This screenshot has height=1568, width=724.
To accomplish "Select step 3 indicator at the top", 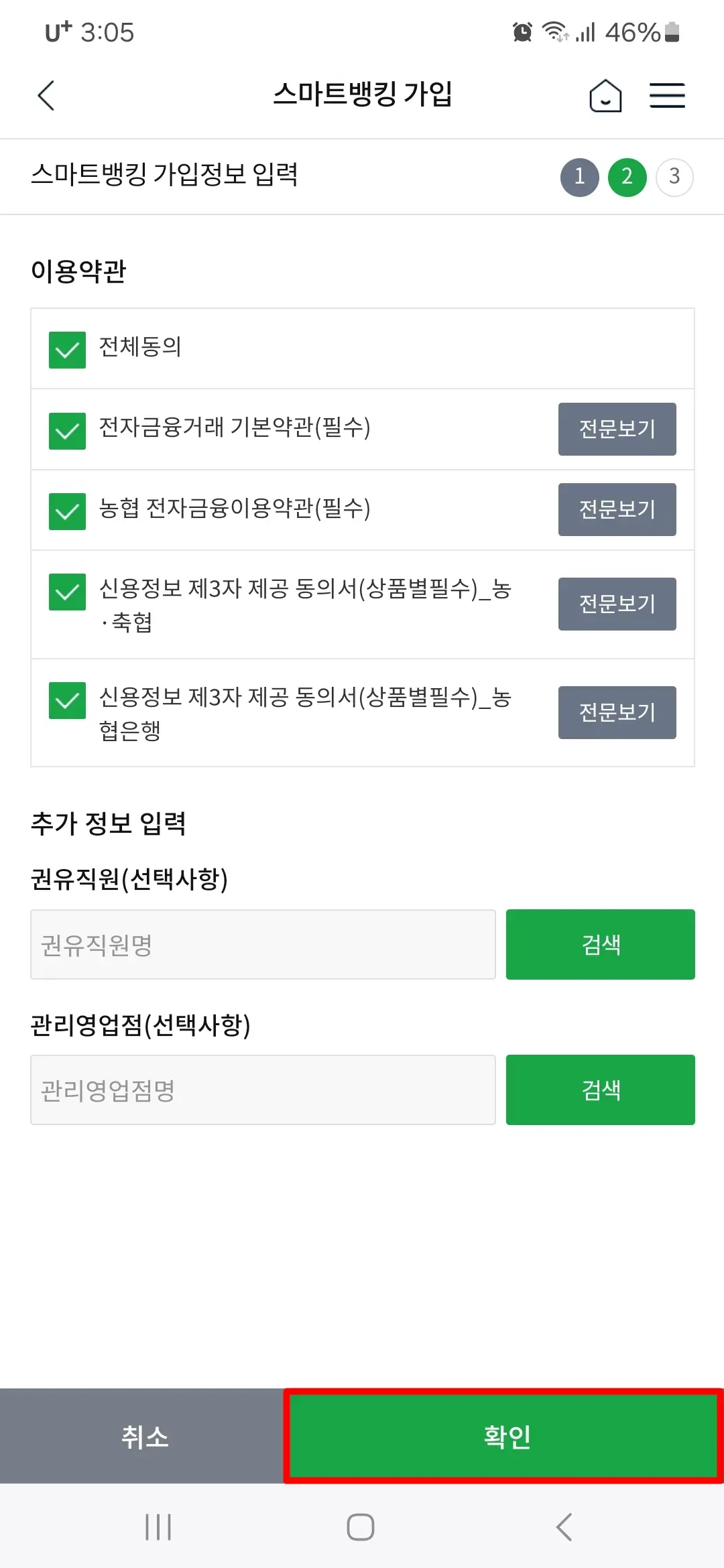I will pos(676,176).
